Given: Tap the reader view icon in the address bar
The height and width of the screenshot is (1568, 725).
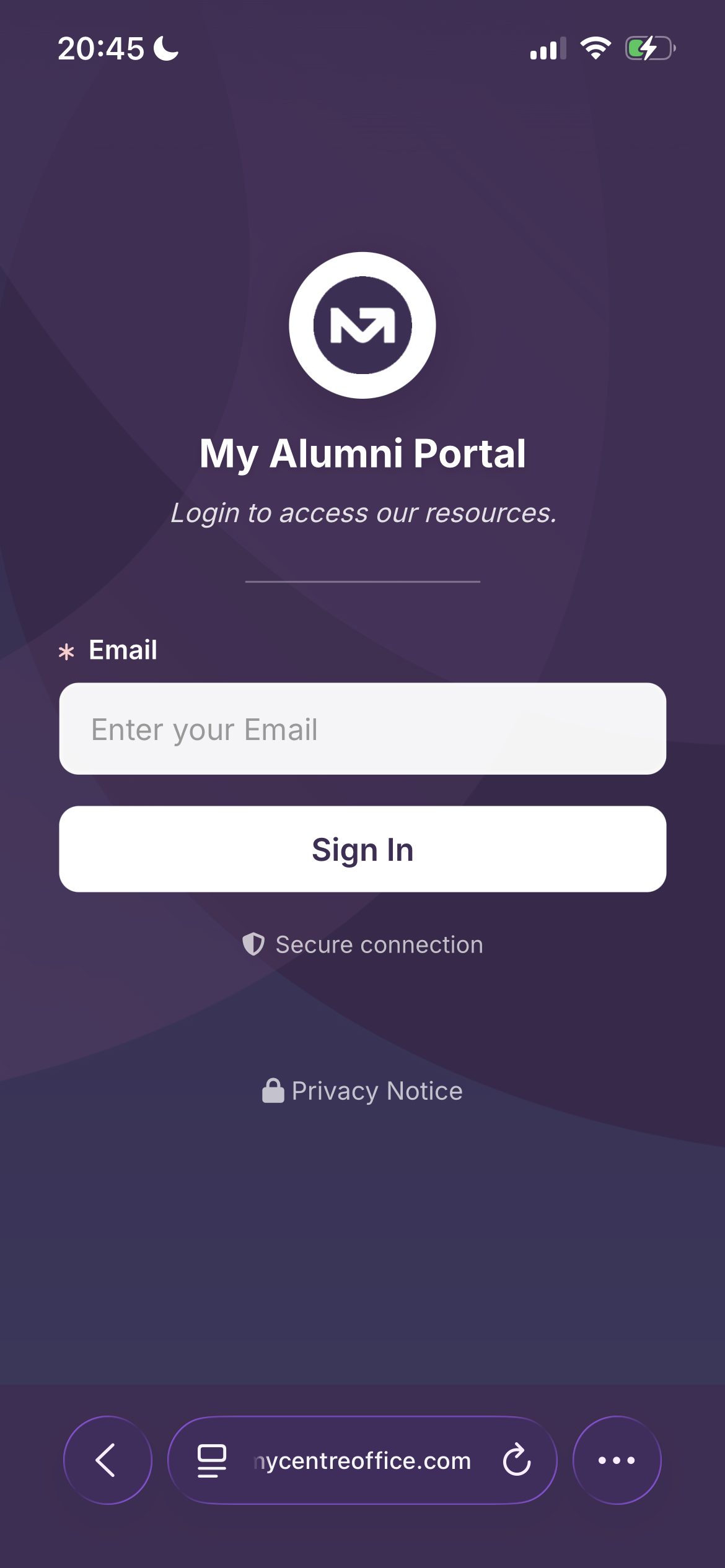Looking at the screenshot, I should 211,1461.
